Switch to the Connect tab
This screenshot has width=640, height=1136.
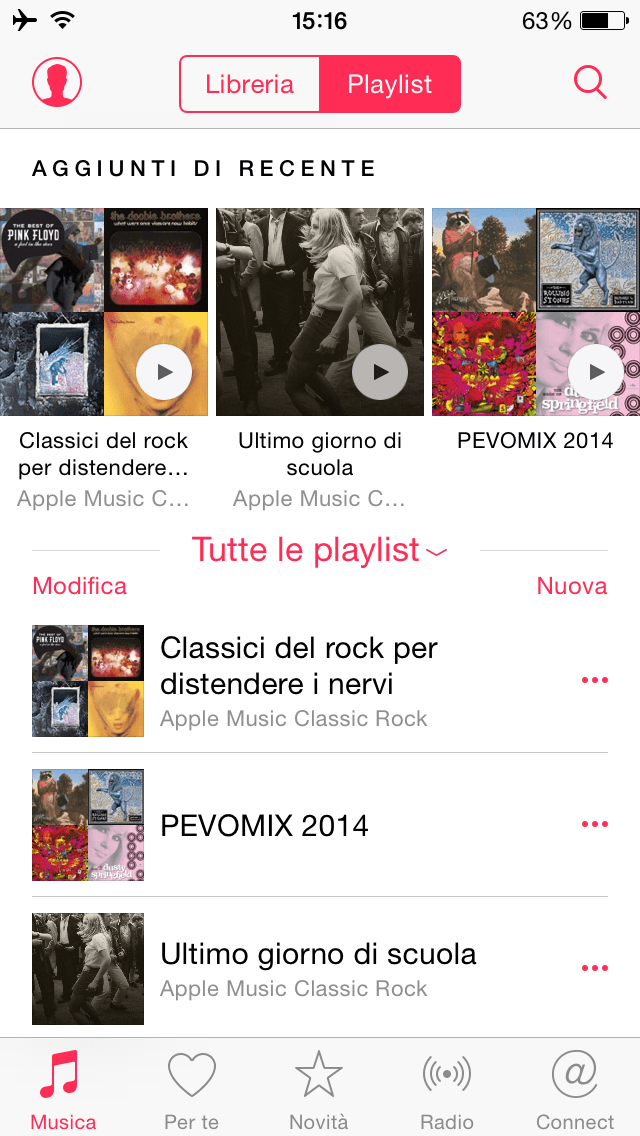tap(575, 1088)
